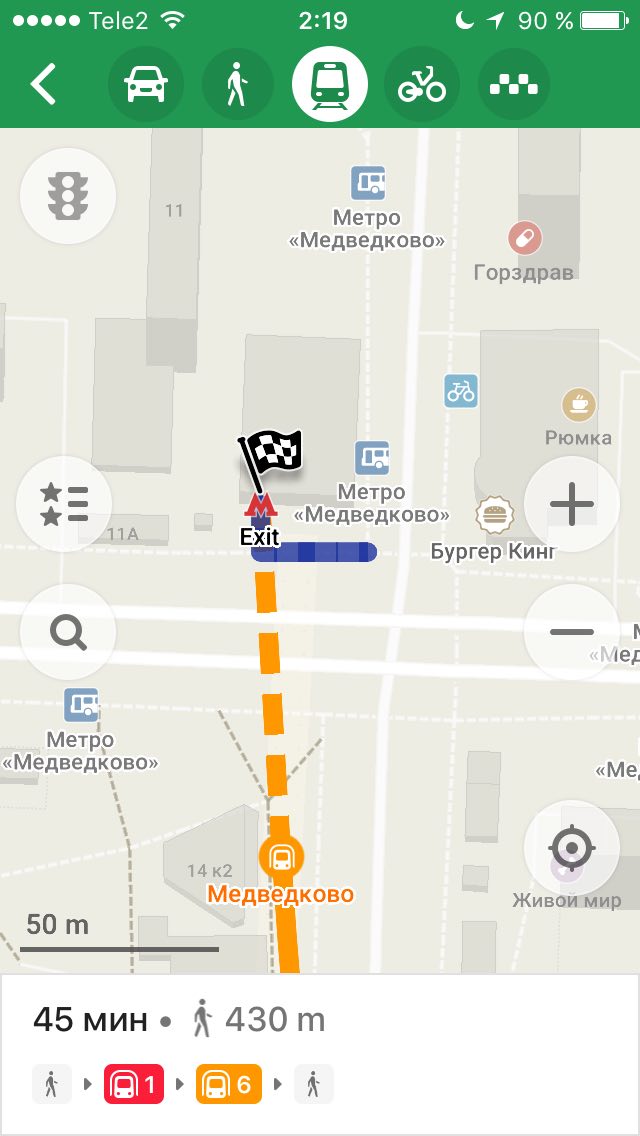The width and height of the screenshot is (640, 1136).
Task: Switch to taxi routing mode
Action: 514,84
